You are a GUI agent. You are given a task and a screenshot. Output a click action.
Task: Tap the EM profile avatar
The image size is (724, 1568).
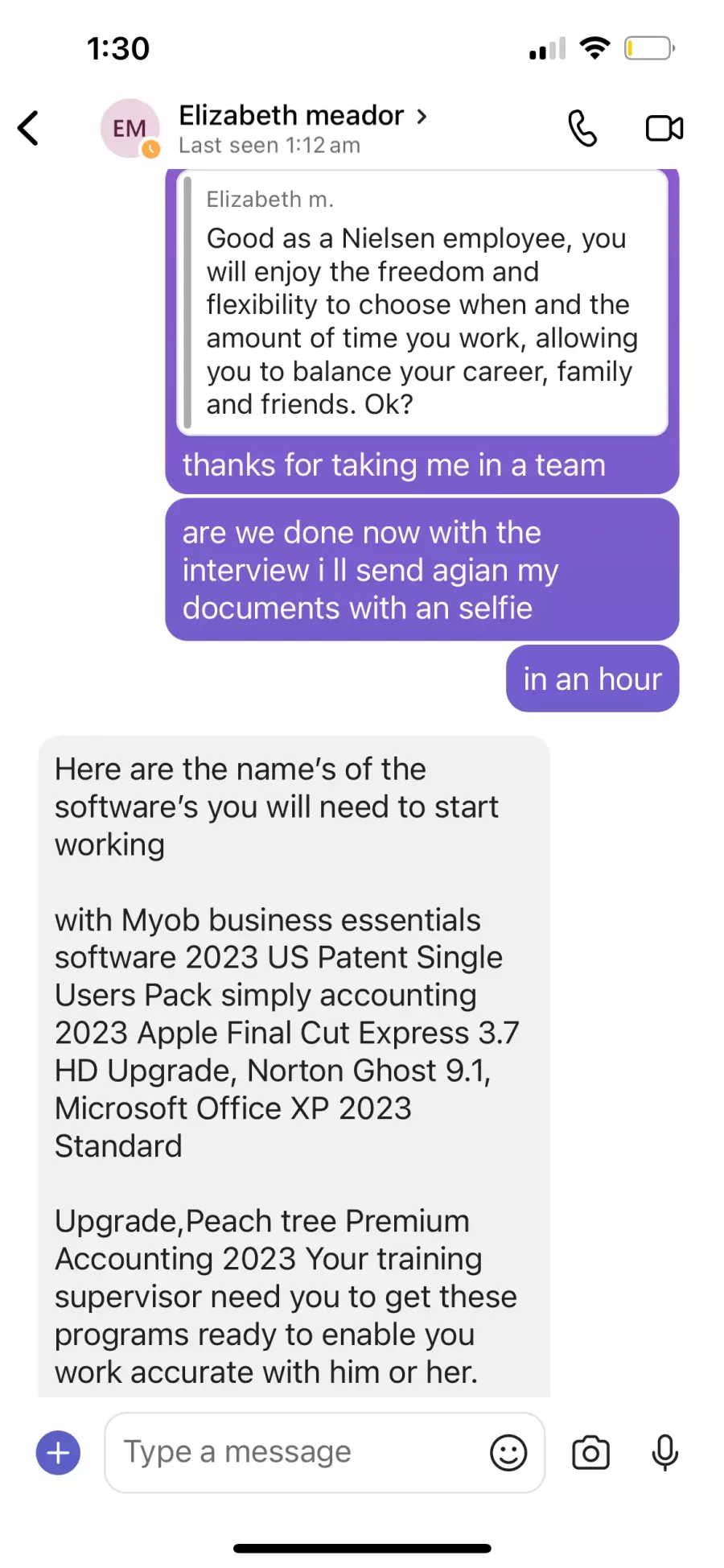[130, 128]
